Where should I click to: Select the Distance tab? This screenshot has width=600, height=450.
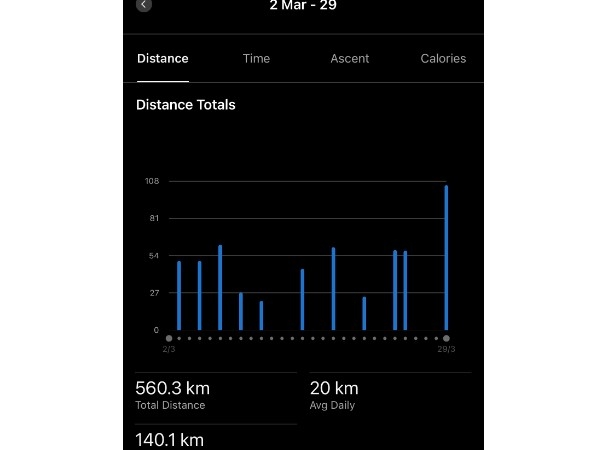coord(162,59)
